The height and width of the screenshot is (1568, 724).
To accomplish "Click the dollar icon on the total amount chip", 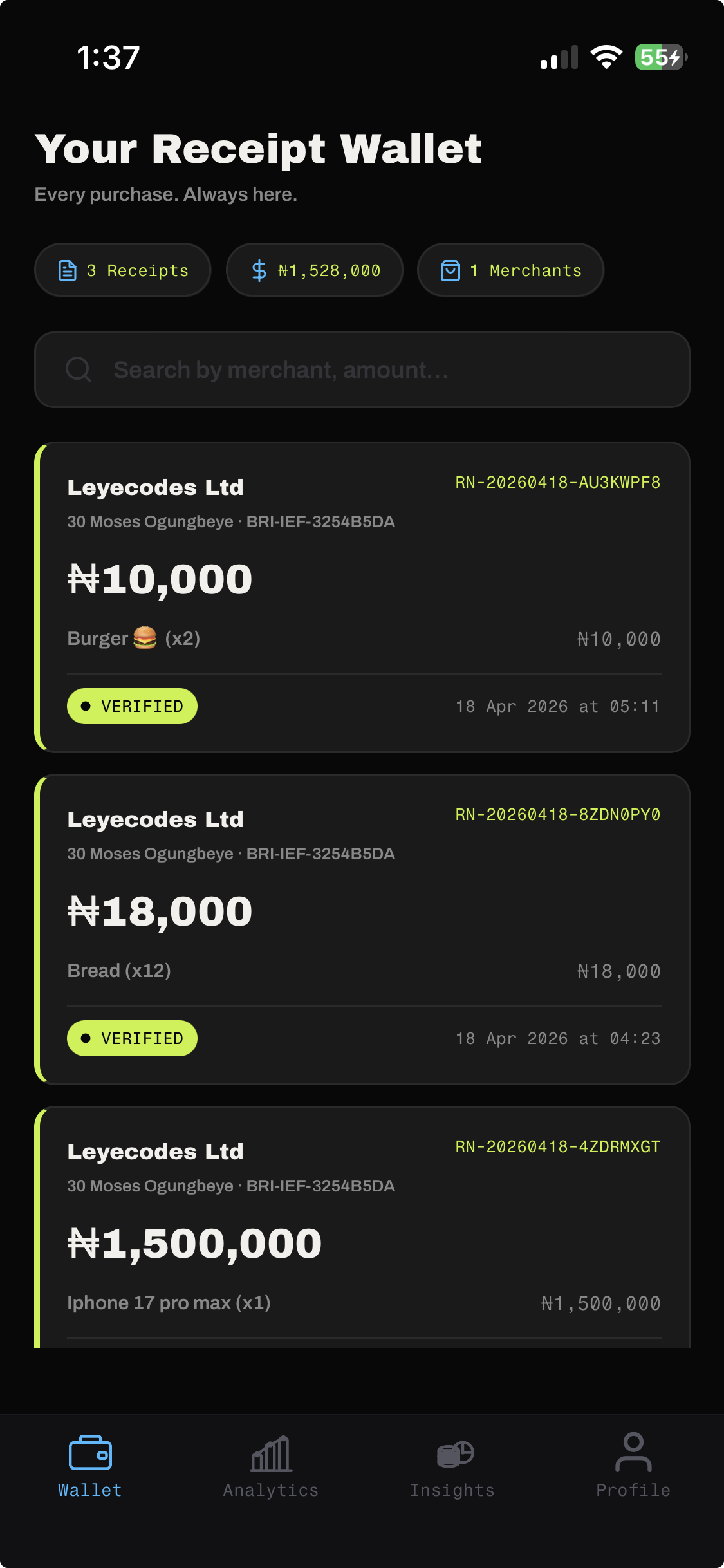I will [260, 270].
